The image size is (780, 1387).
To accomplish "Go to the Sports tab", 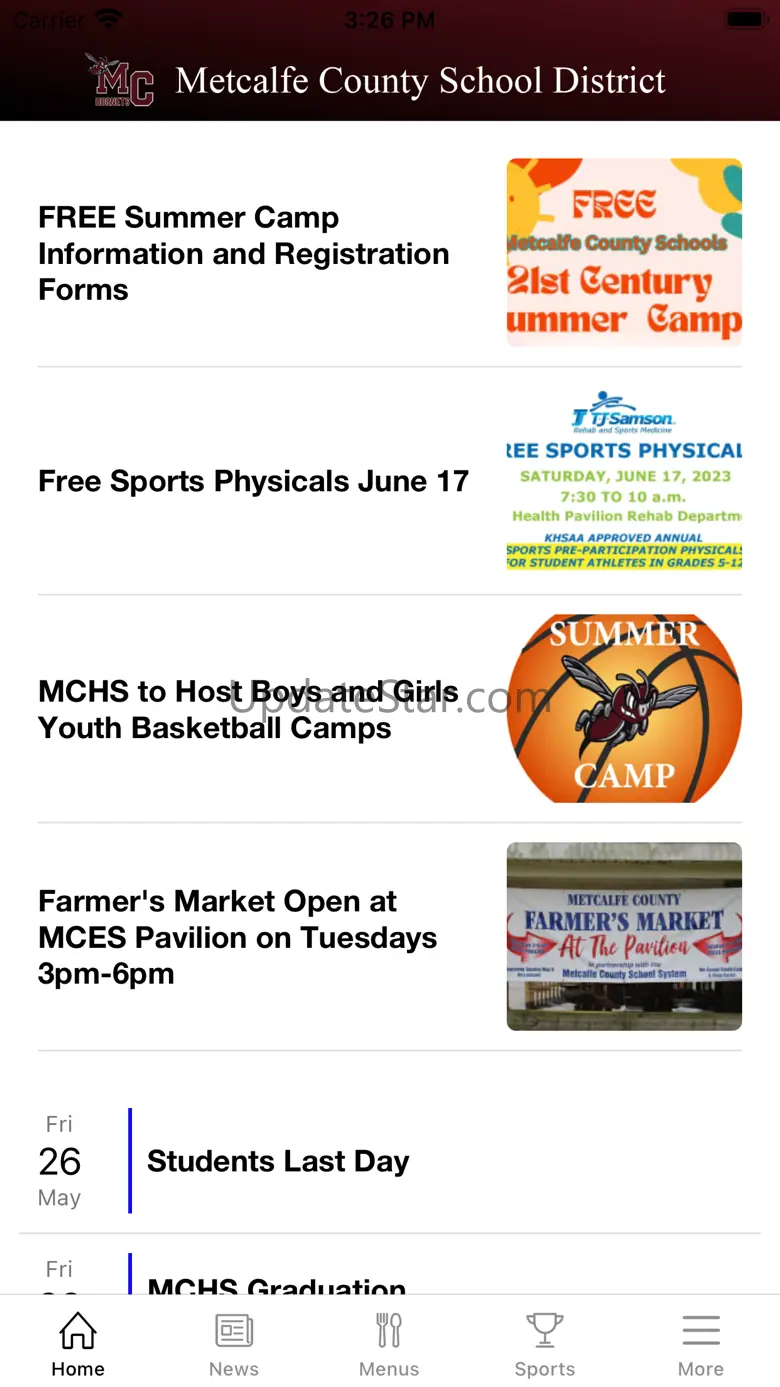I will (x=545, y=1343).
